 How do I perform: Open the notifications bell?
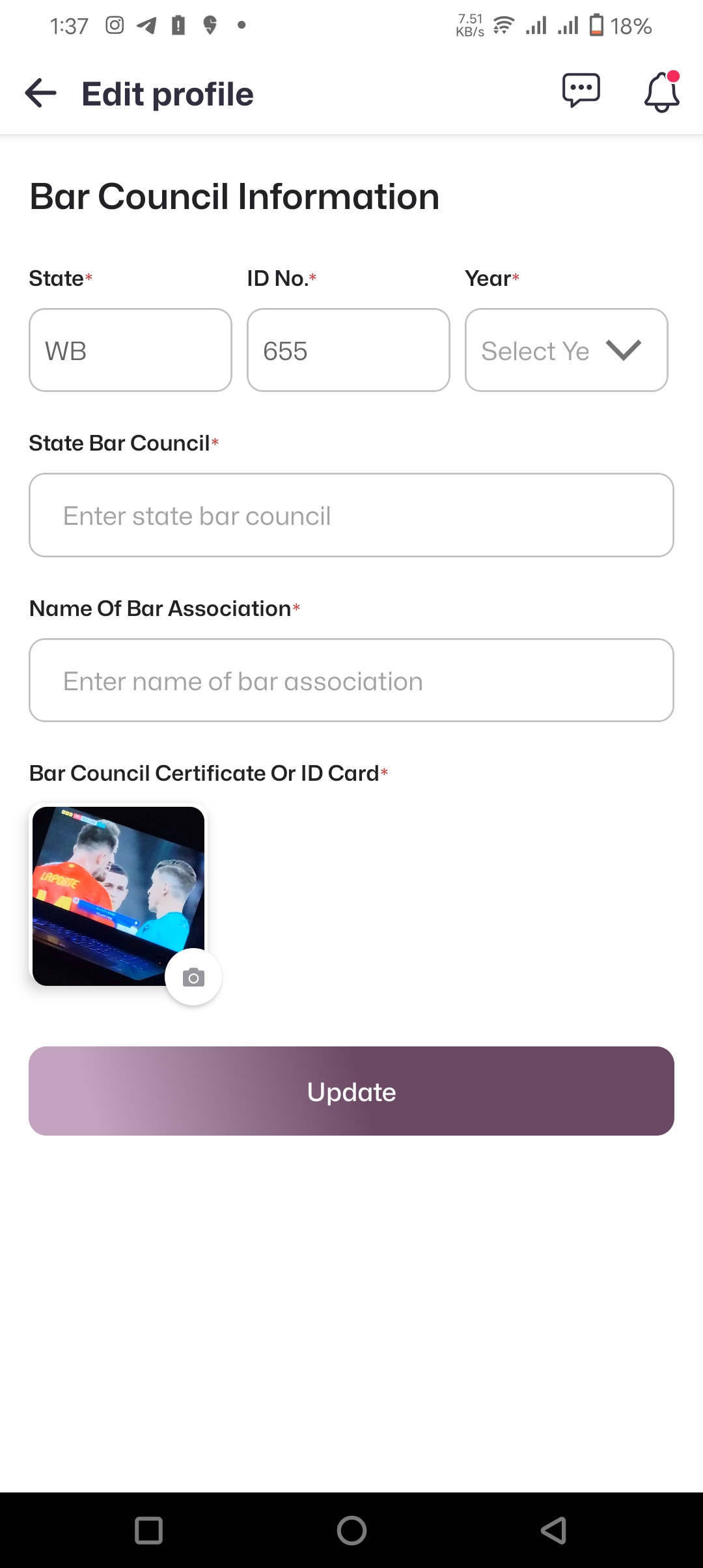point(662,92)
